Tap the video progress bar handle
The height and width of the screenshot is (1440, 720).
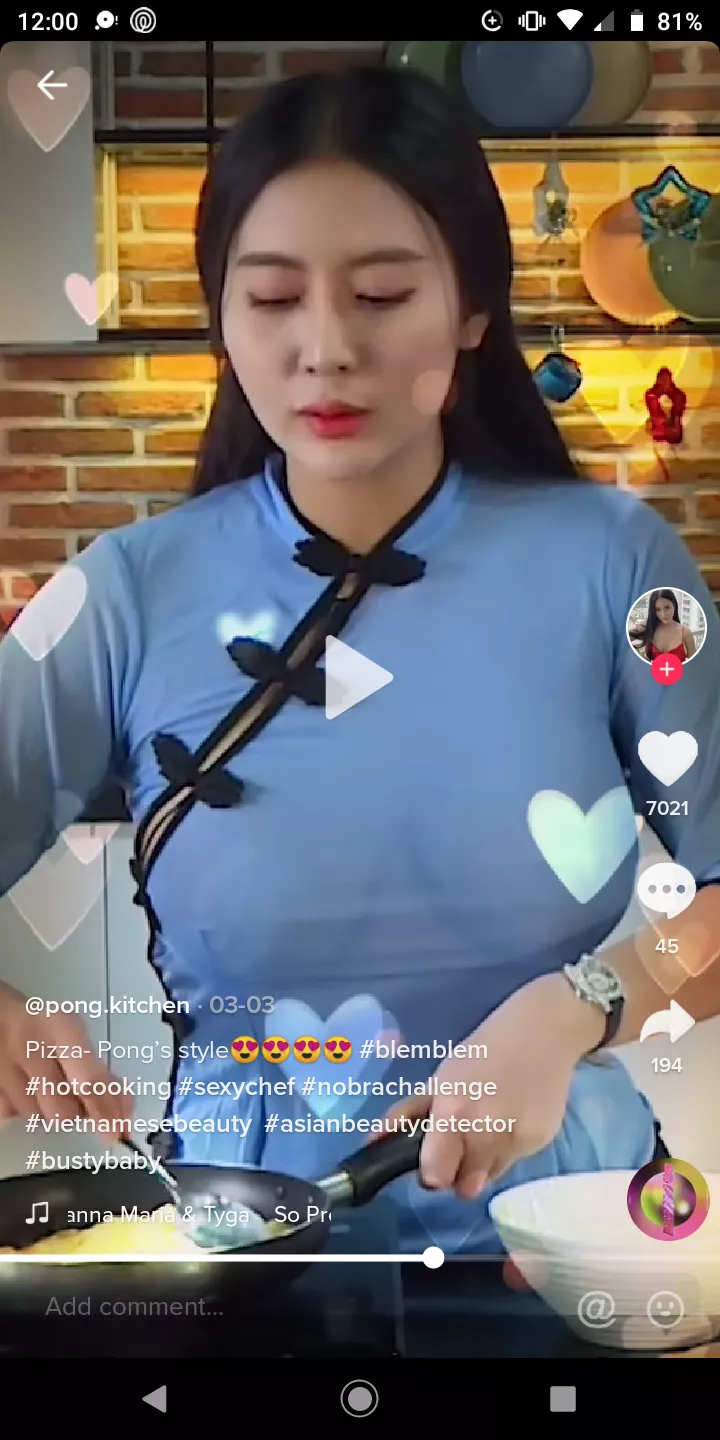pyautogui.click(x=433, y=1257)
